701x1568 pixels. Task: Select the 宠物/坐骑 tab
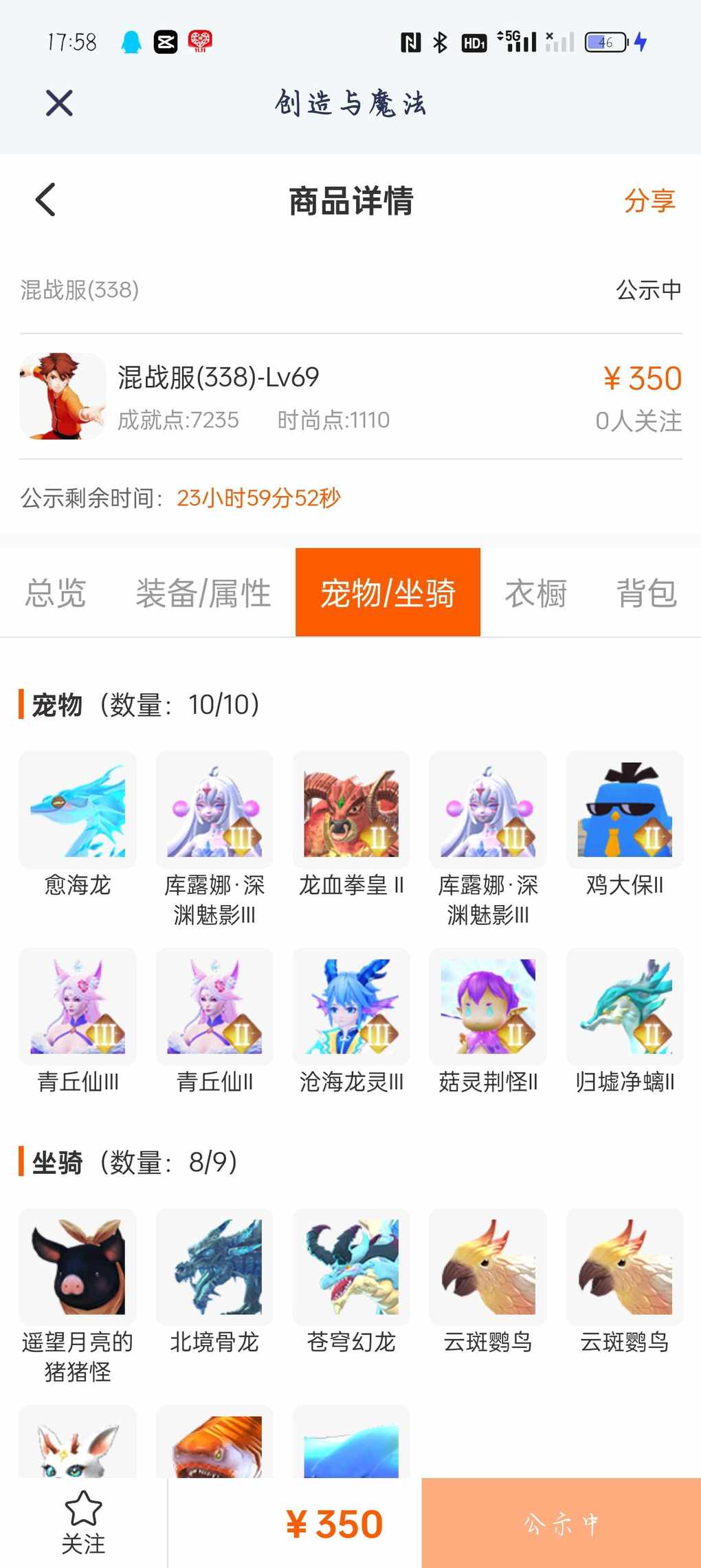388,593
